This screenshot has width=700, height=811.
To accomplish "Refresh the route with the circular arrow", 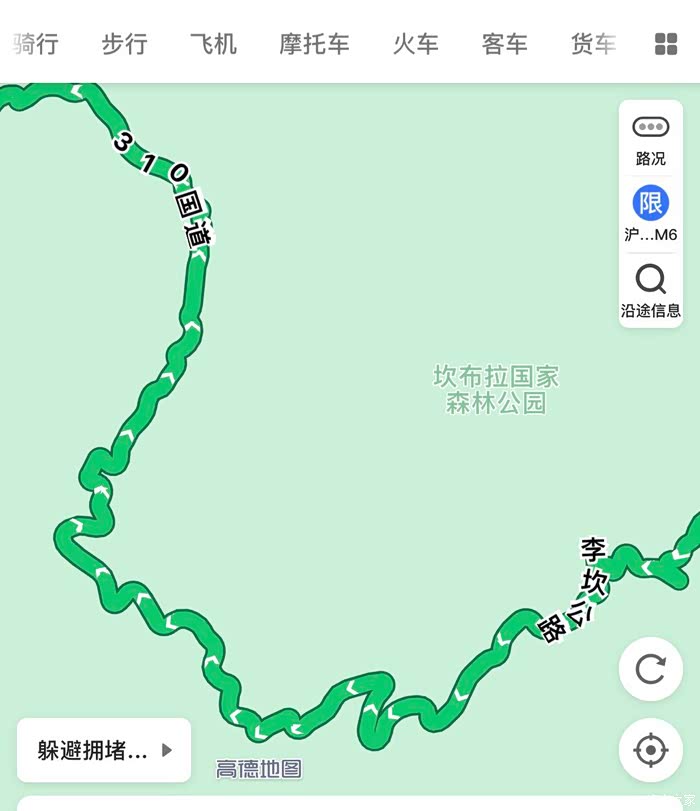I will click(651, 669).
